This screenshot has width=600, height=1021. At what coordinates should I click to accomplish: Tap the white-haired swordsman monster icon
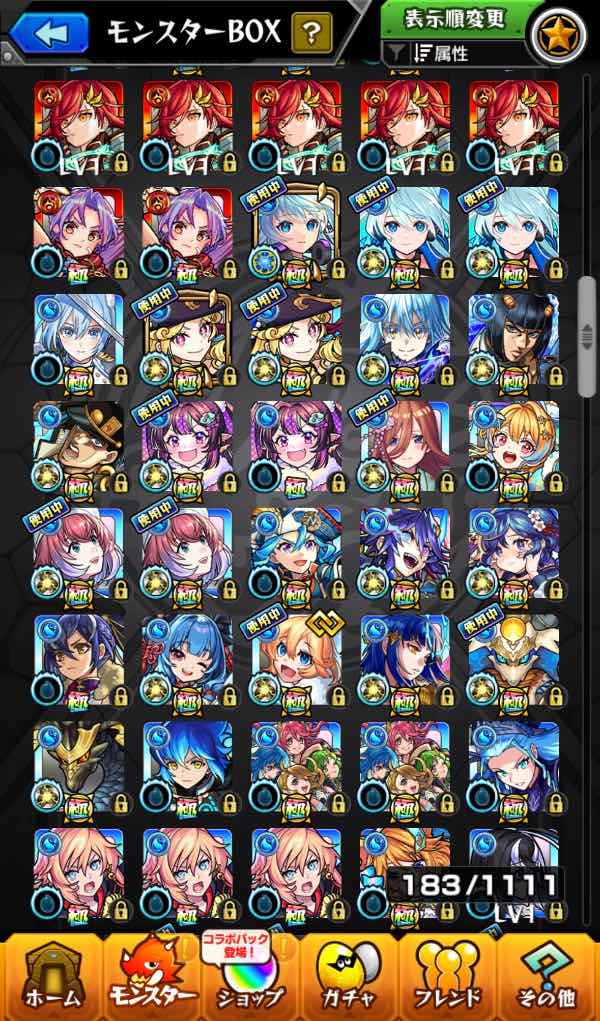point(79,337)
